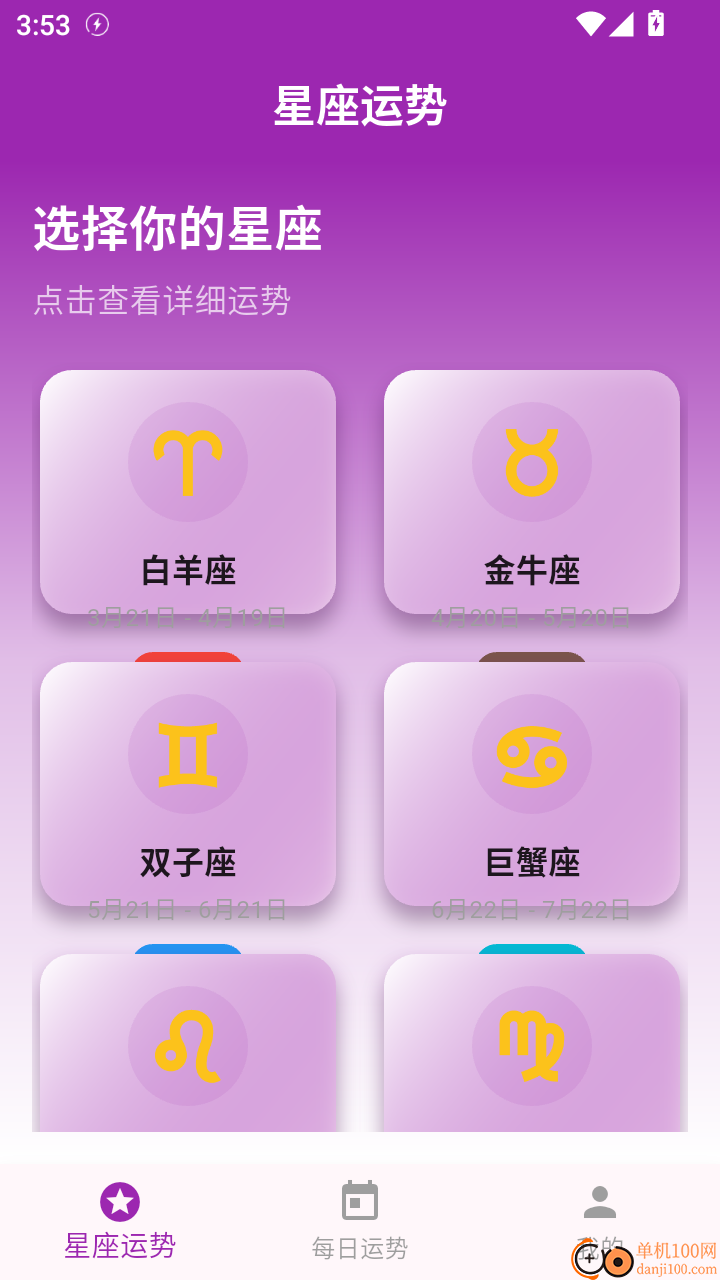Tap the Virgo (处女座) zodiac symbol icon

(x=531, y=1044)
